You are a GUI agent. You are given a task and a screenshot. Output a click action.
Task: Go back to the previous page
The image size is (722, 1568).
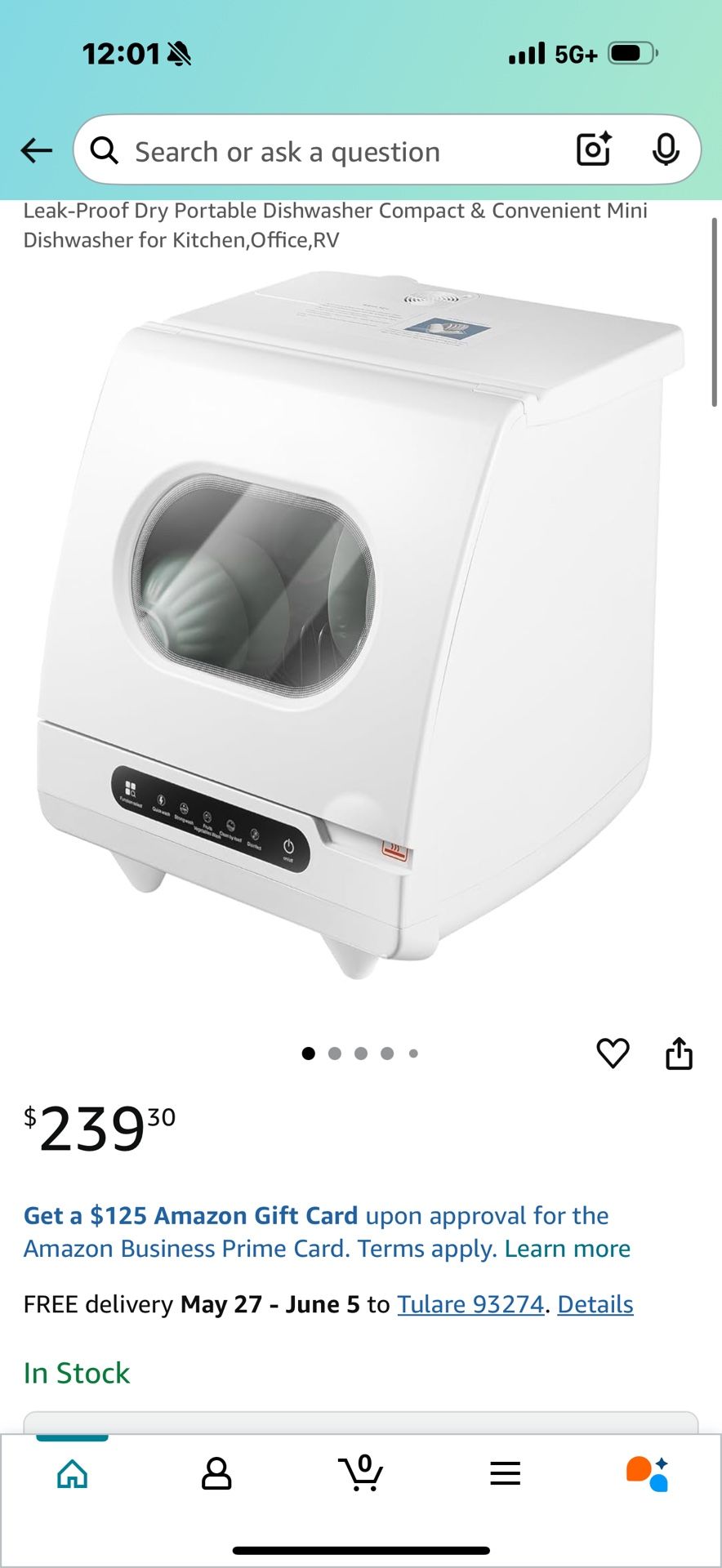click(x=36, y=150)
